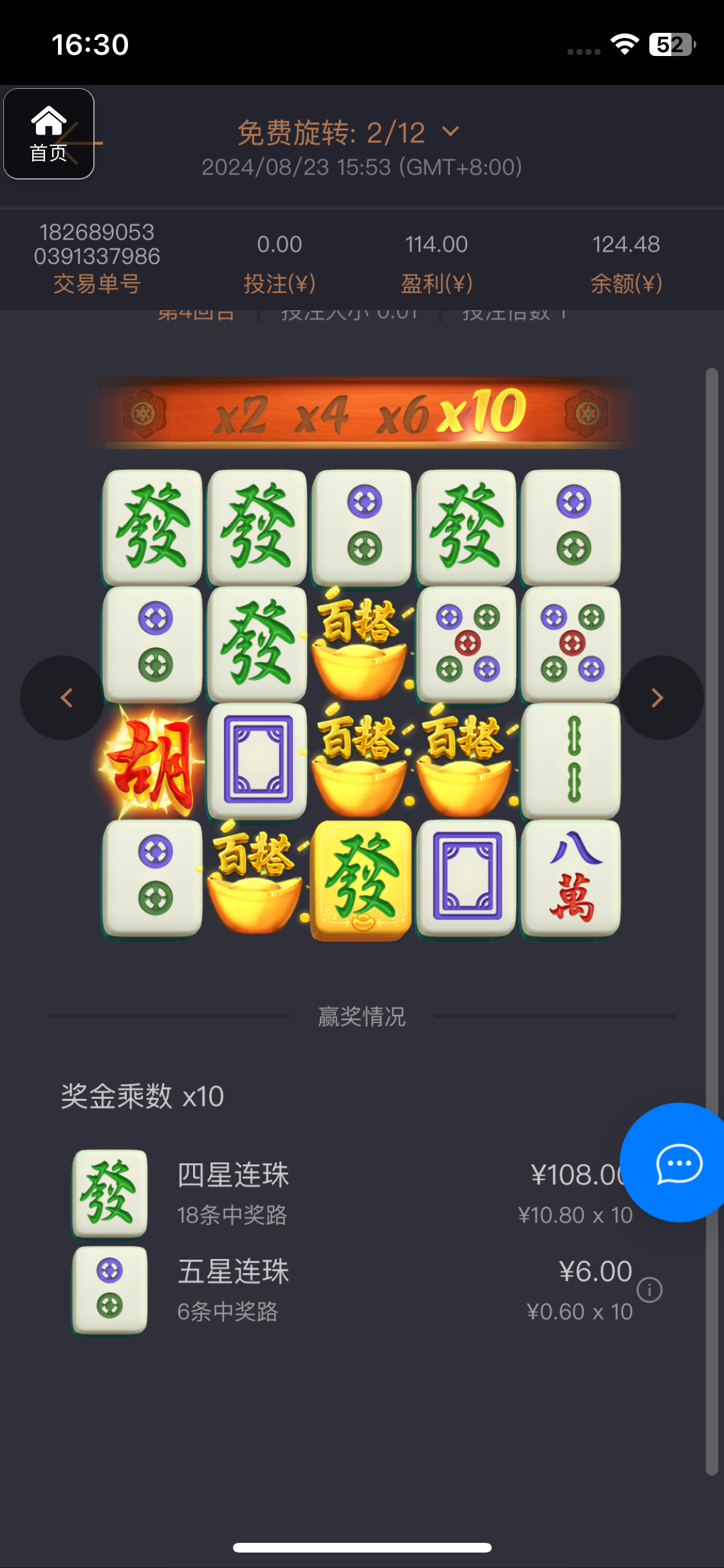This screenshot has width=724, height=1568.
Task: Go to the 首页 home page
Action: [x=49, y=134]
